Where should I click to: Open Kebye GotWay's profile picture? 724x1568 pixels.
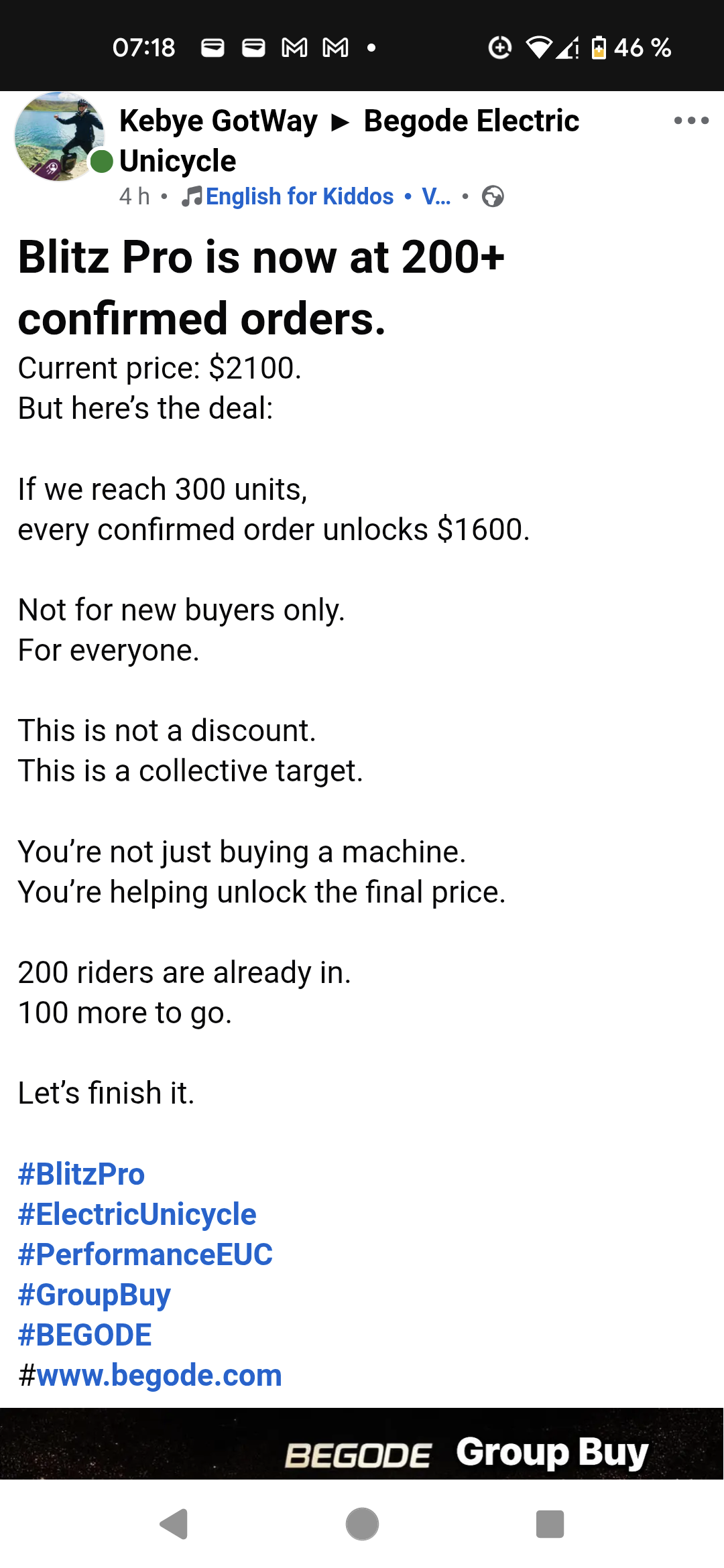(59, 137)
